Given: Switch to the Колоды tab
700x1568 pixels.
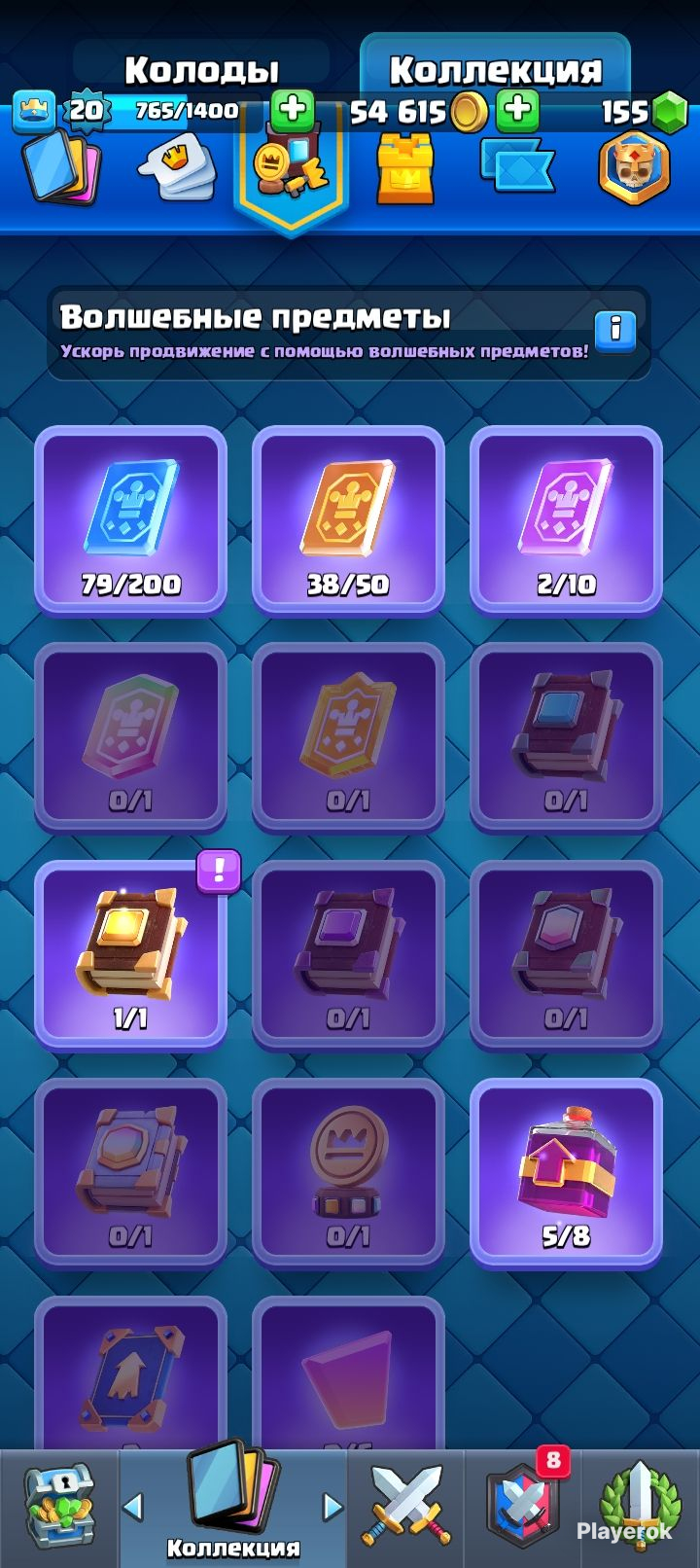Looking at the screenshot, I should point(201,70).
